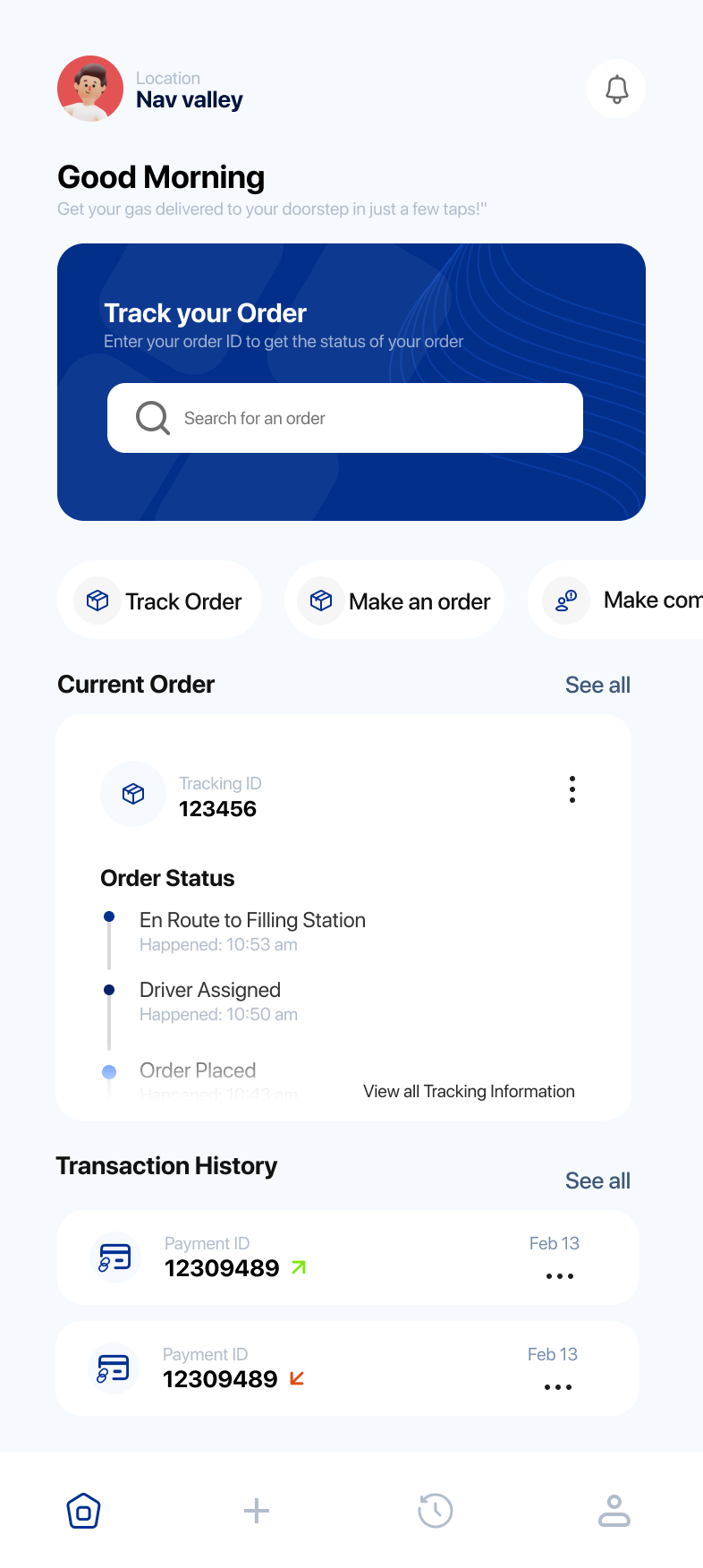The height and width of the screenshot is (1568, 703).
Task: Tap the green outgoing arrow on payment 12309489
Action: 298,1267
